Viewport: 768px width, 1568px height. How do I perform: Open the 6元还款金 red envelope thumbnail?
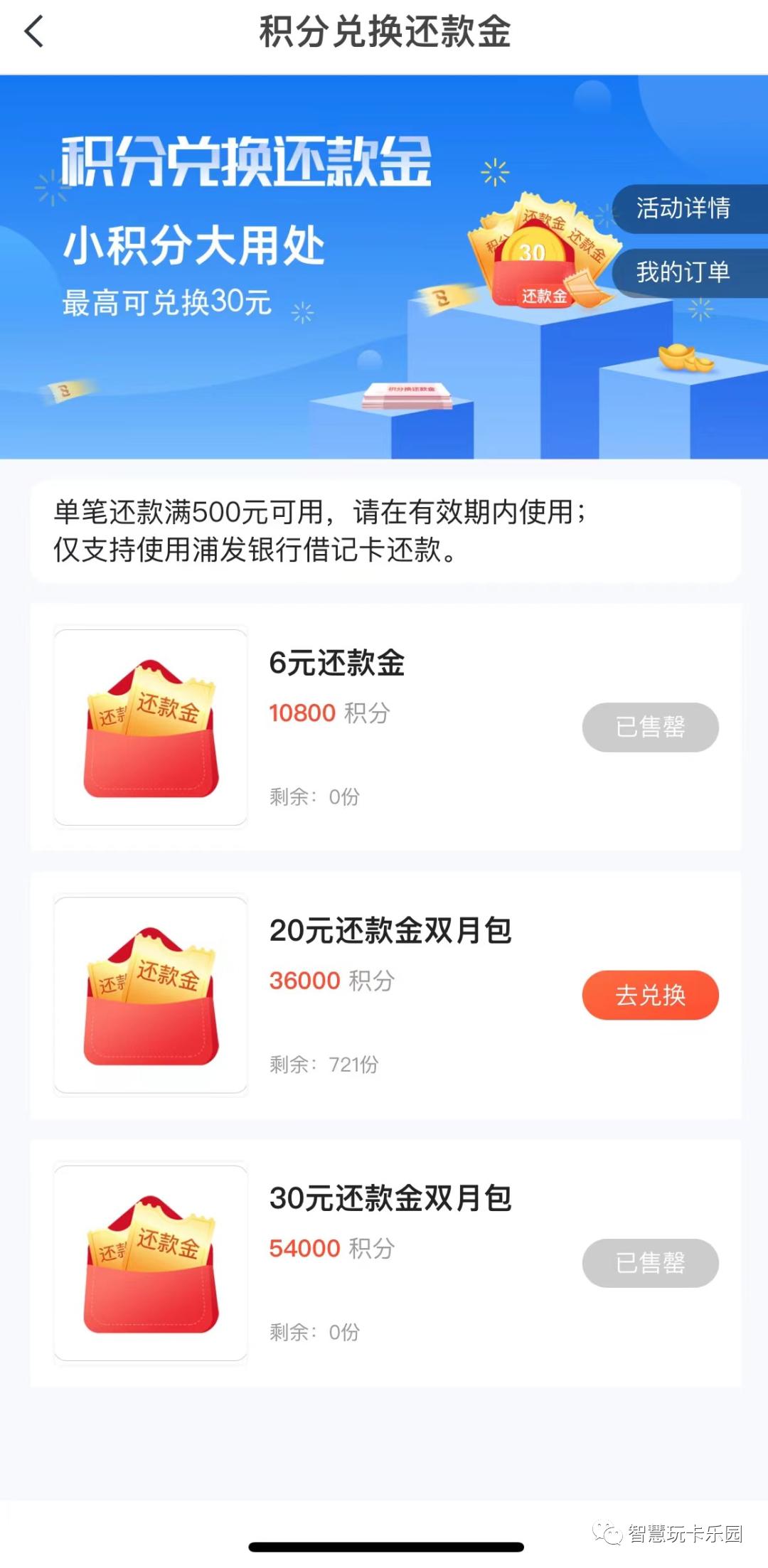click(x=151, y=727)
